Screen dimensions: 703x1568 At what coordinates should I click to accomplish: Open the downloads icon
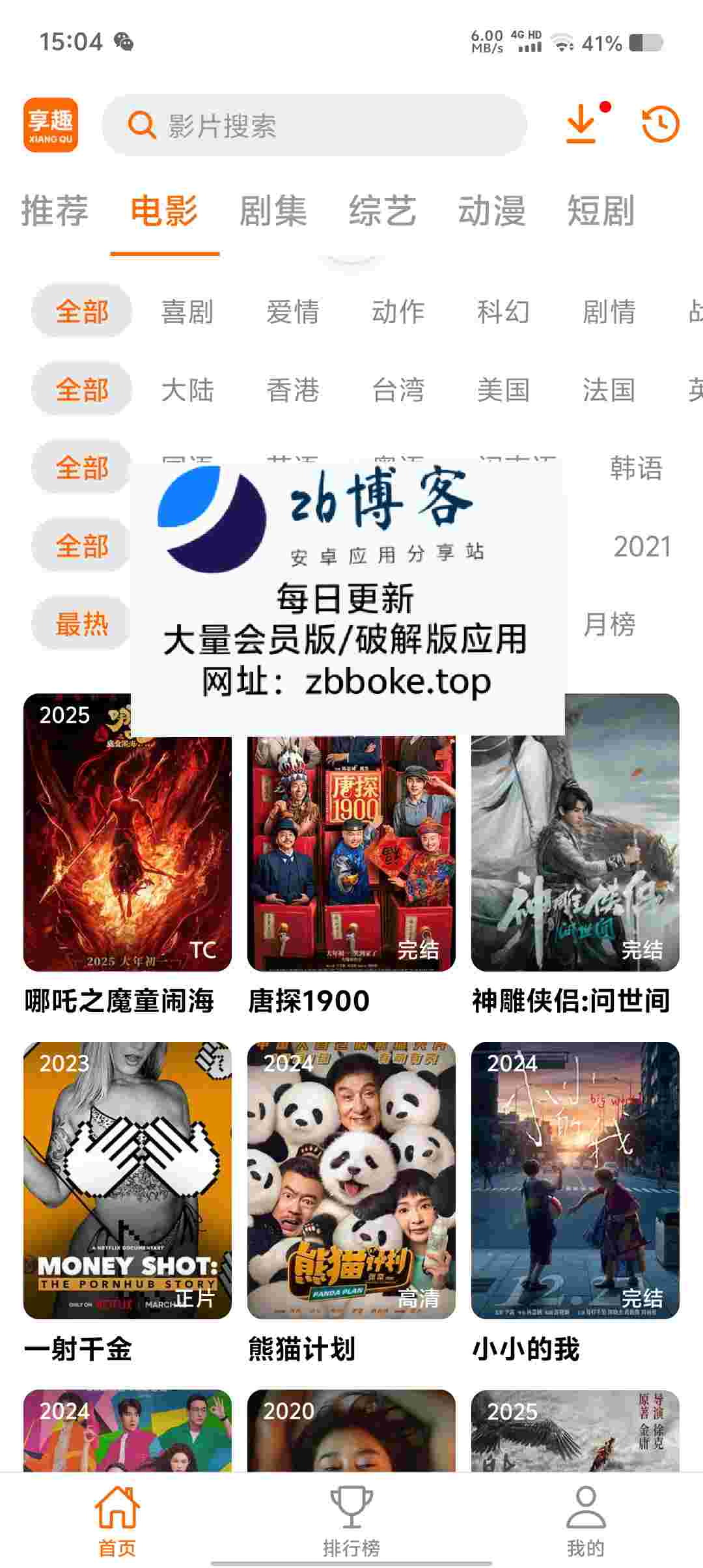(581, 124)
